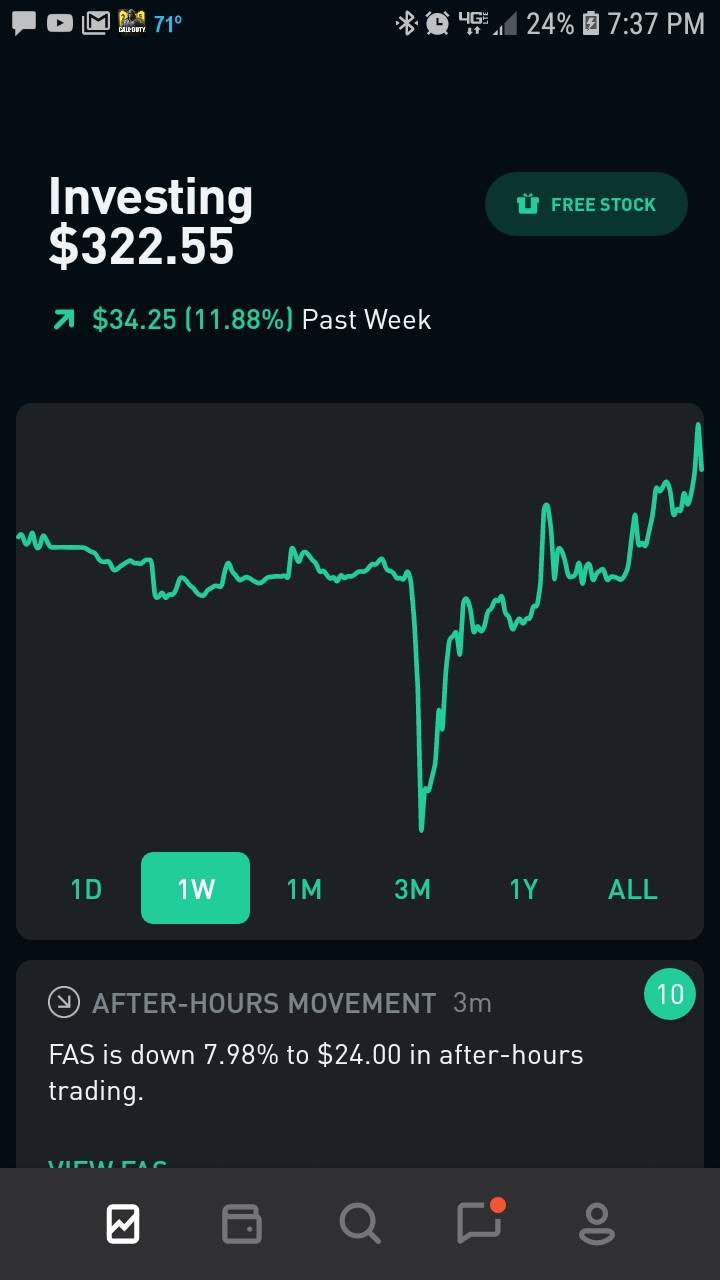Open the search tab

pyautogui.click(x=359, y=1223)
